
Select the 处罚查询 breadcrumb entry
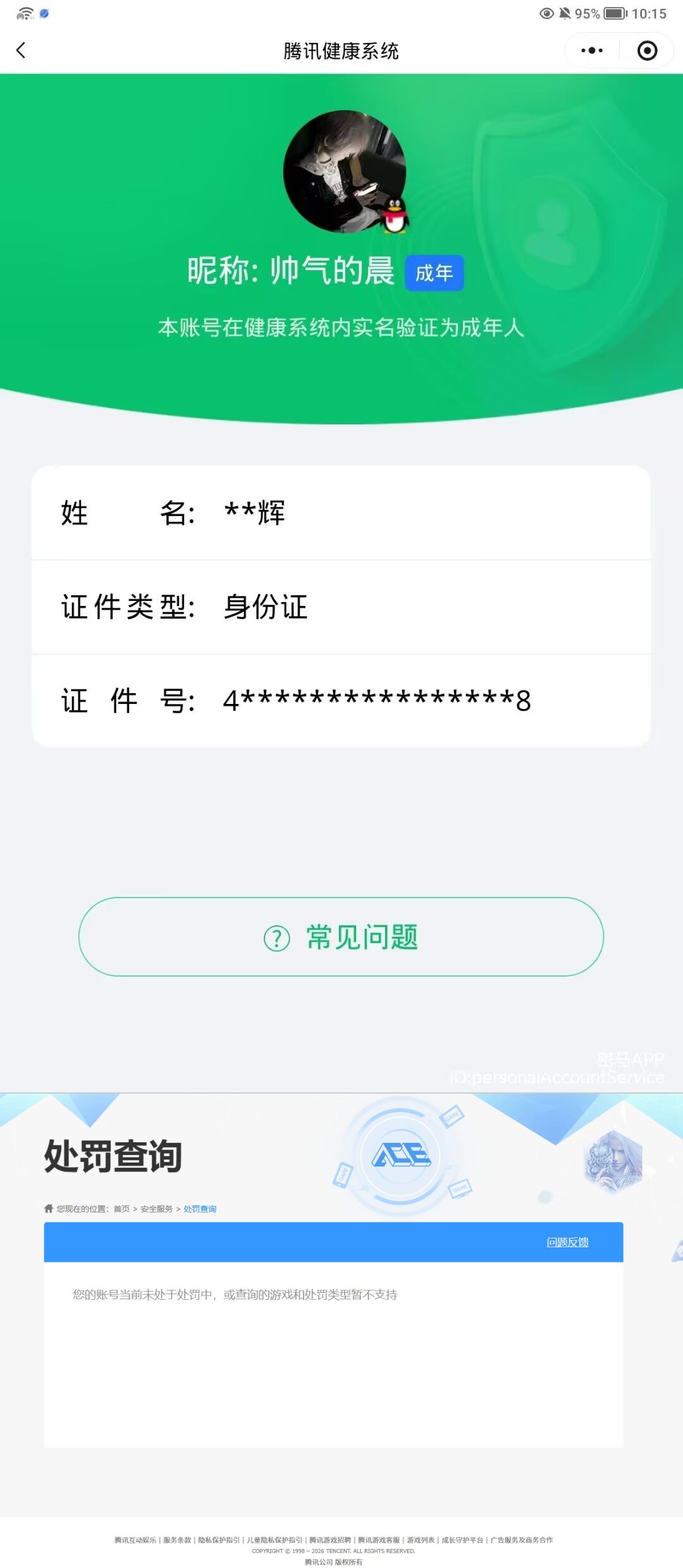click(x=199, y=1208)
